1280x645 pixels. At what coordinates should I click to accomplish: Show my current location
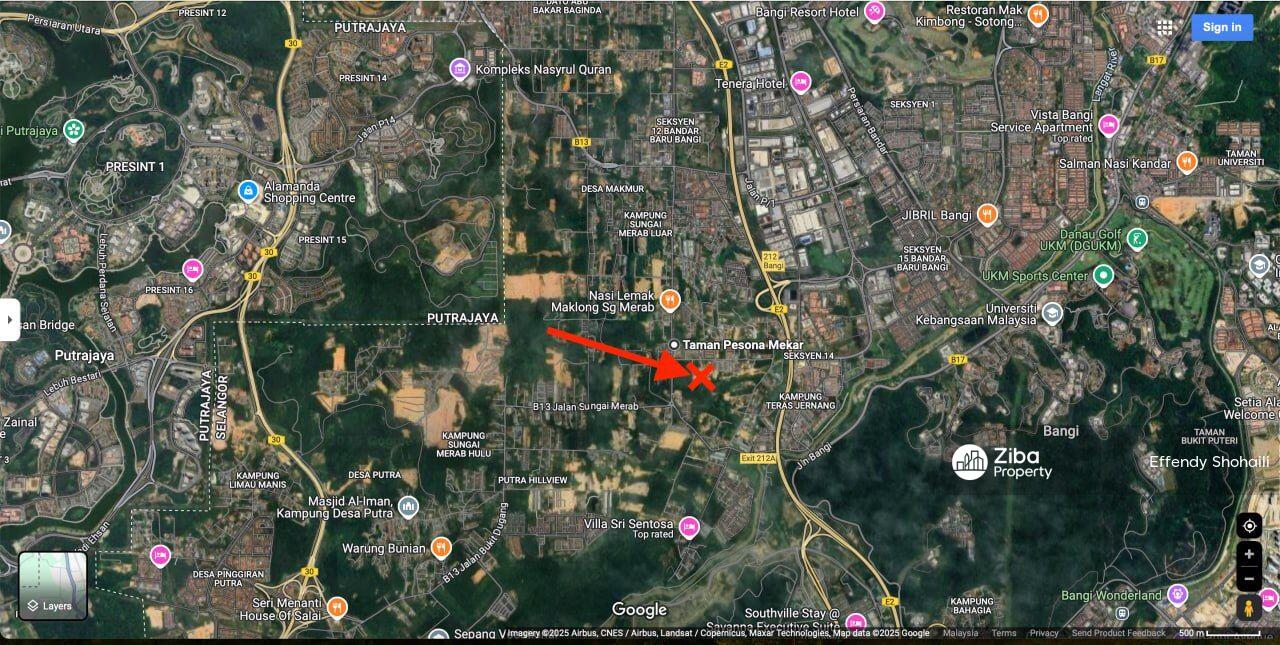[1249, 526]
